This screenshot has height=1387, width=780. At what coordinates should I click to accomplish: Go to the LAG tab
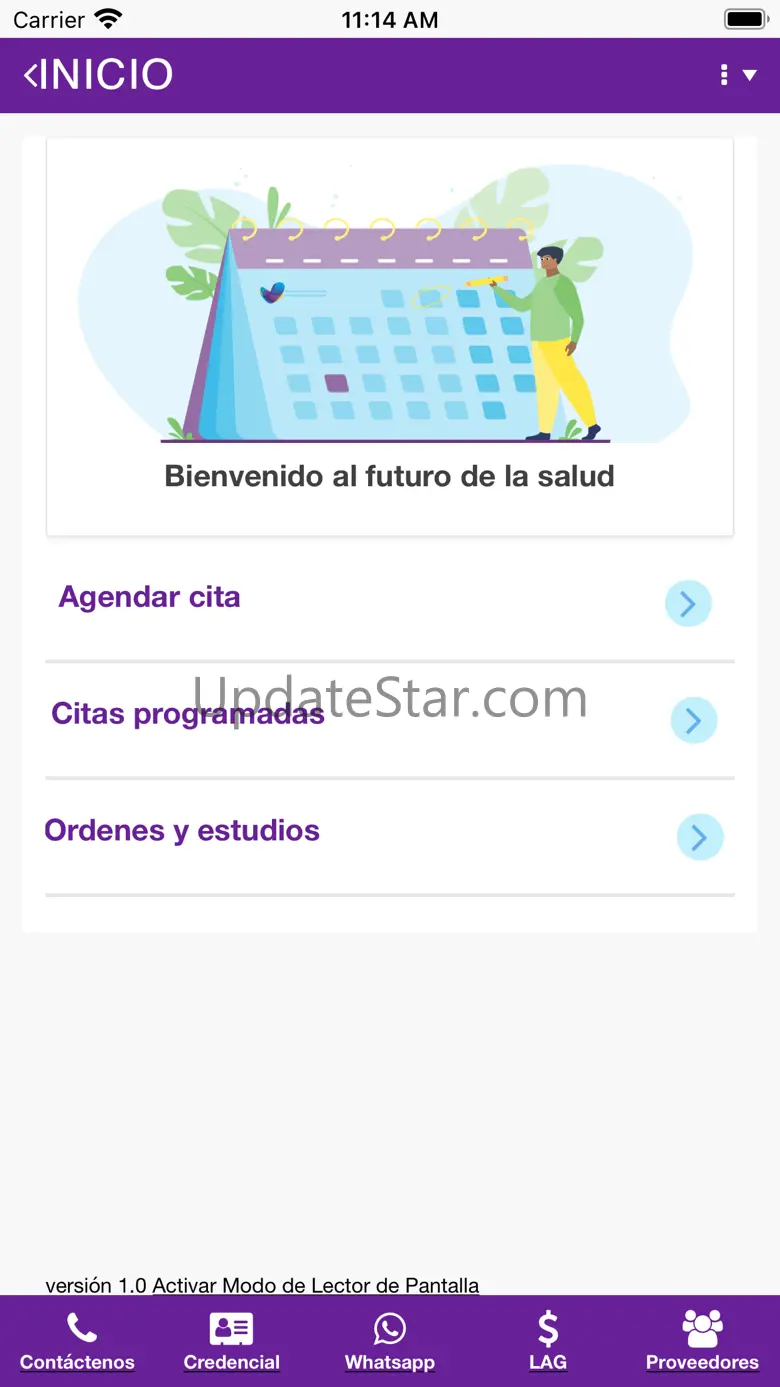point(548,1342)
